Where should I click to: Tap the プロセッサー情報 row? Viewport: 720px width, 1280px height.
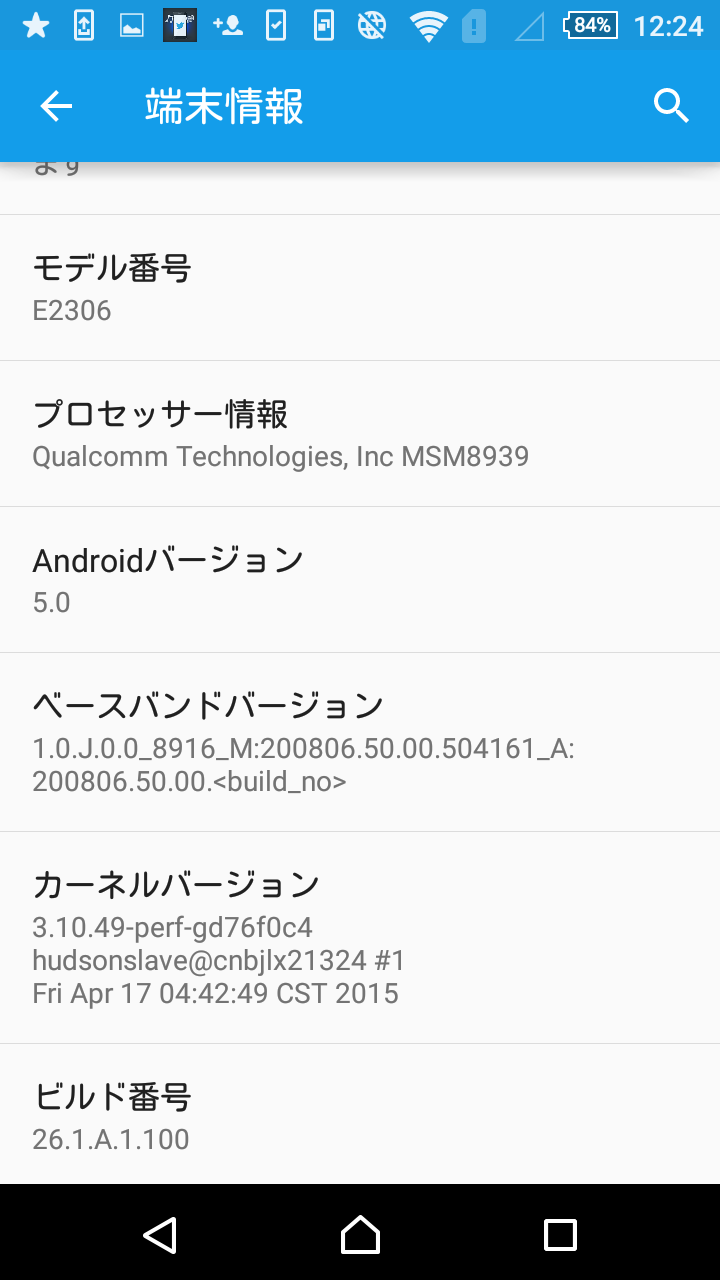click(360, 434)
